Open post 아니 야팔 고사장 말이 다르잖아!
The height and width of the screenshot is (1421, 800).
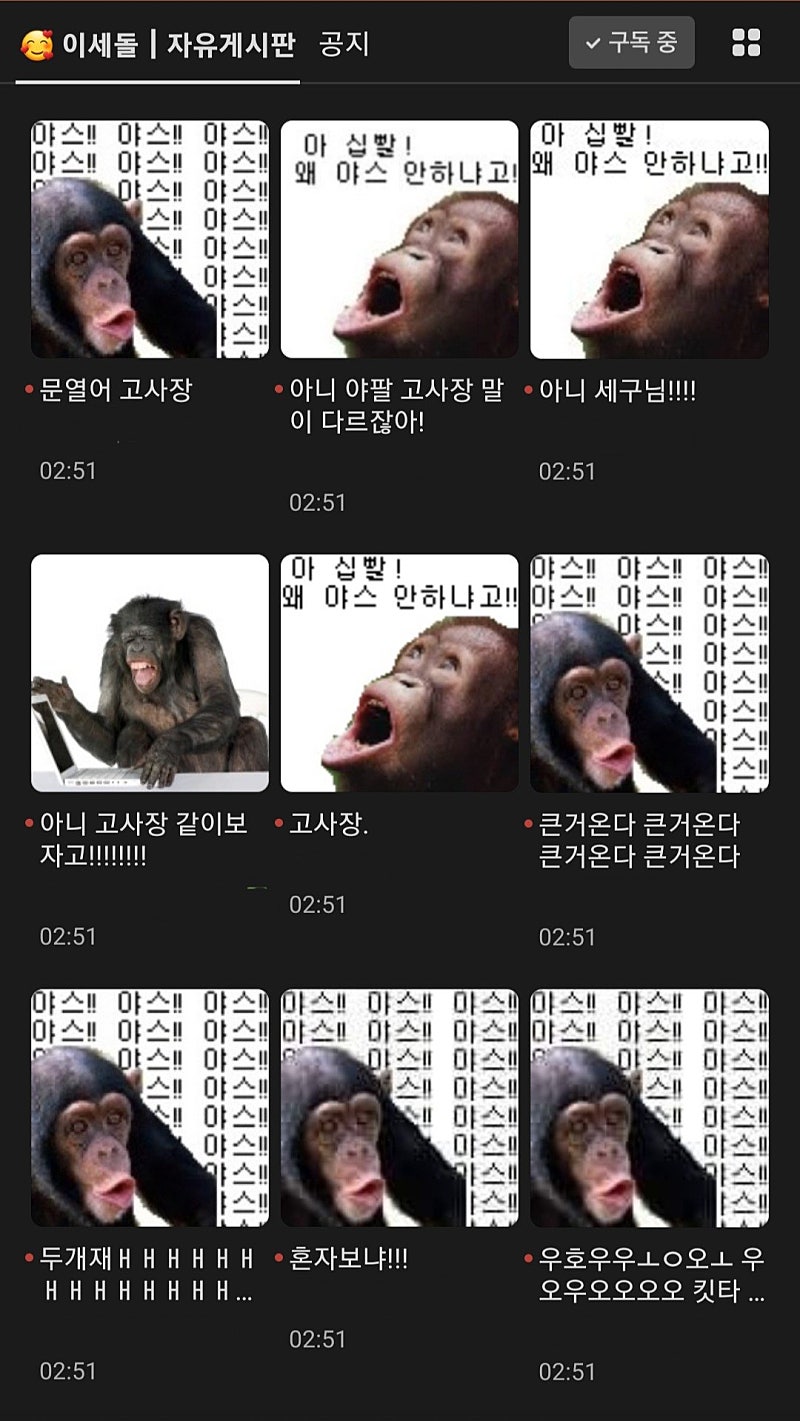pos(399,240)
